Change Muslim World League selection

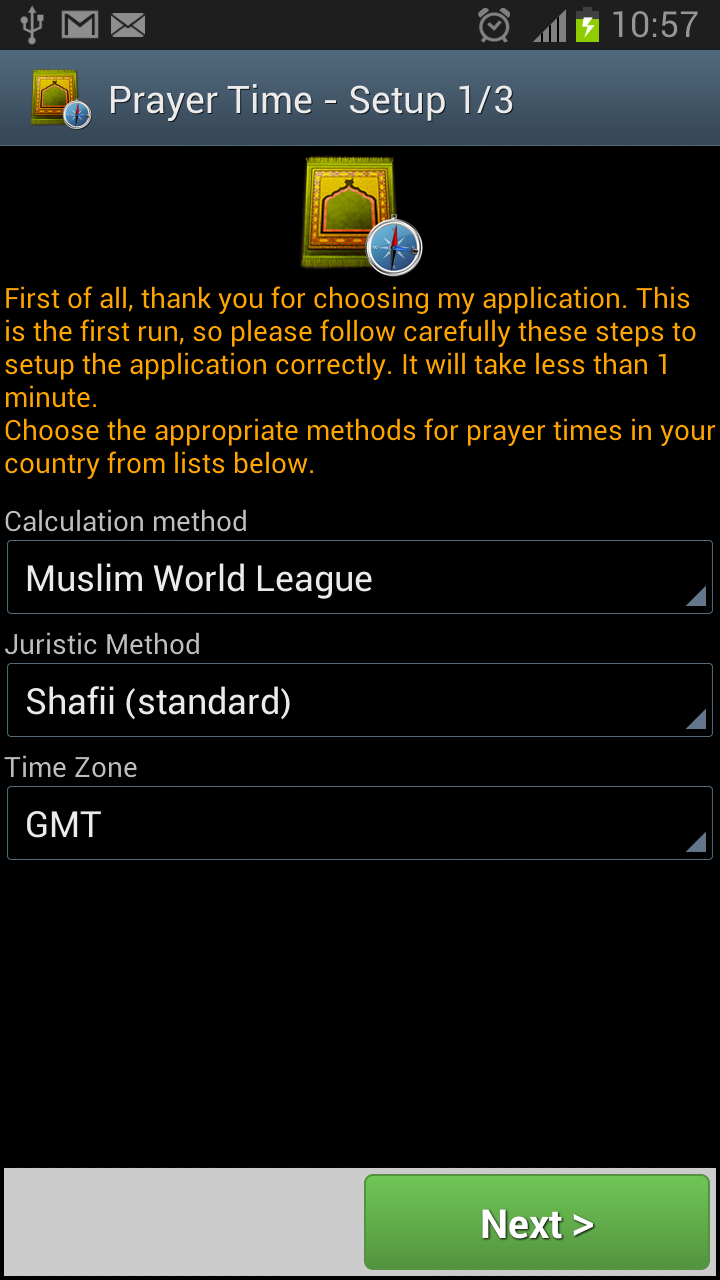point(360,576)
